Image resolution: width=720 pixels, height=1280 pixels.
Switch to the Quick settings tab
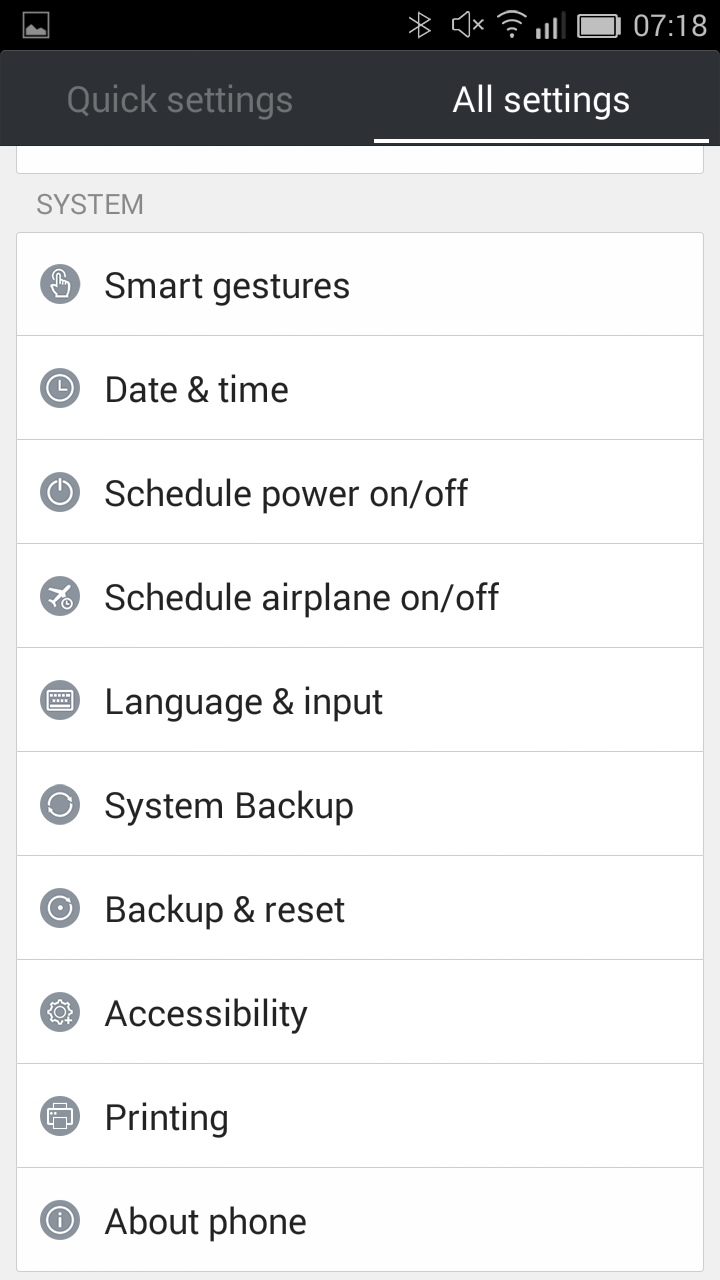point(180,100)
